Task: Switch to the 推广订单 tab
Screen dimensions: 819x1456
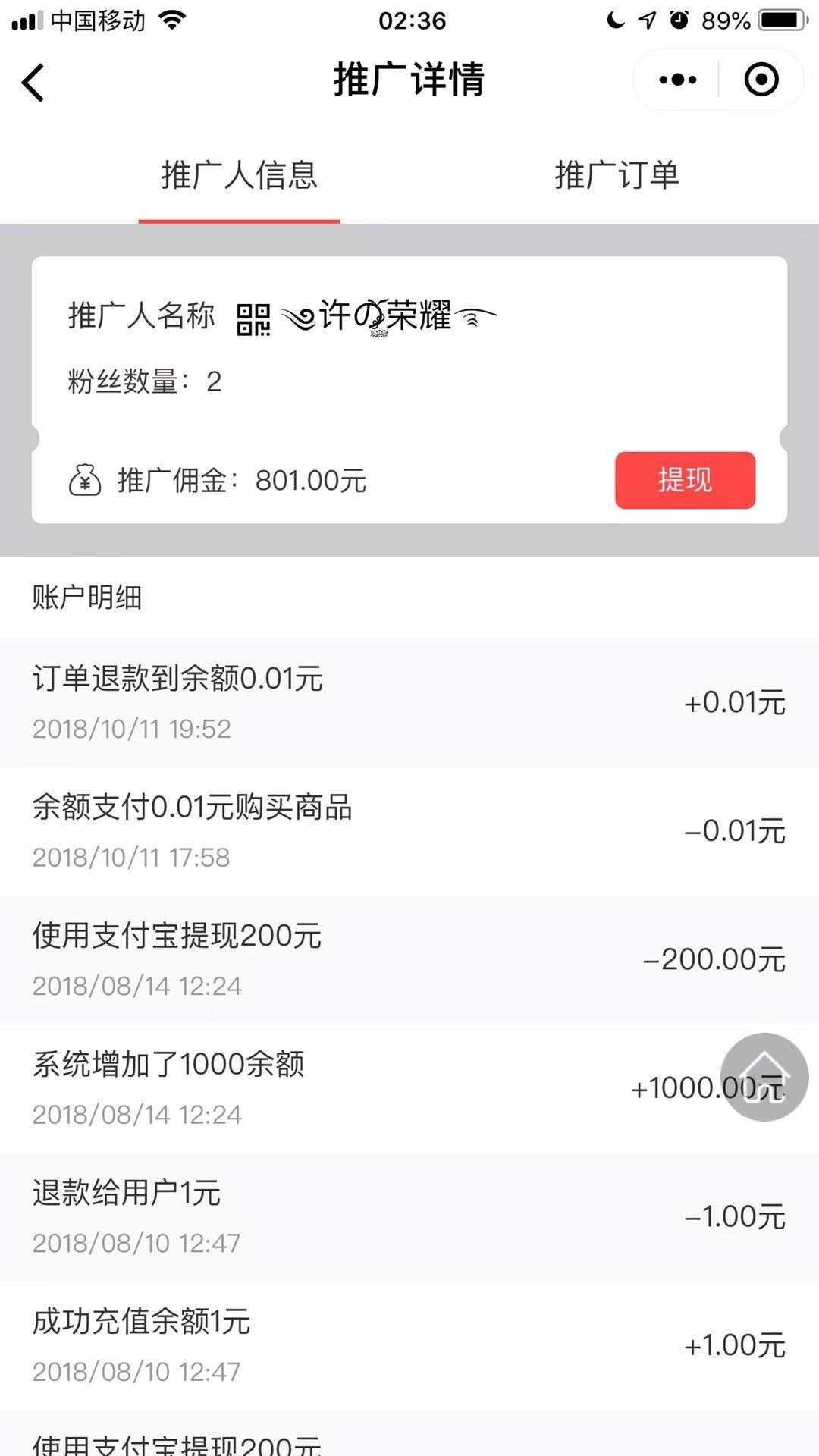Action: (617, 176)
